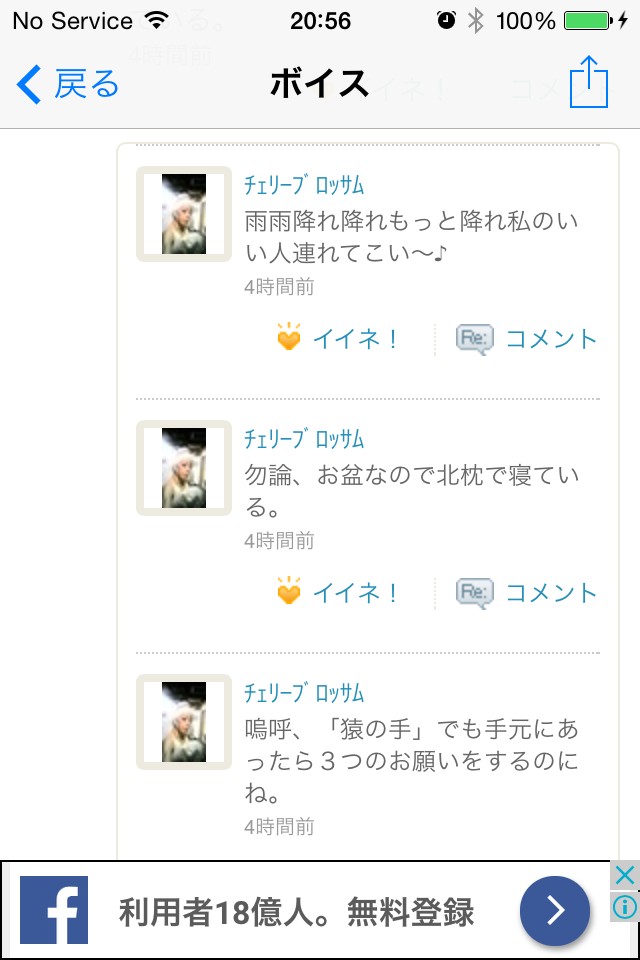Screen dimensions: 640x960
Task: Open the profile photo beside the 雨雨降れ降れ post
Action: point(184,214)
